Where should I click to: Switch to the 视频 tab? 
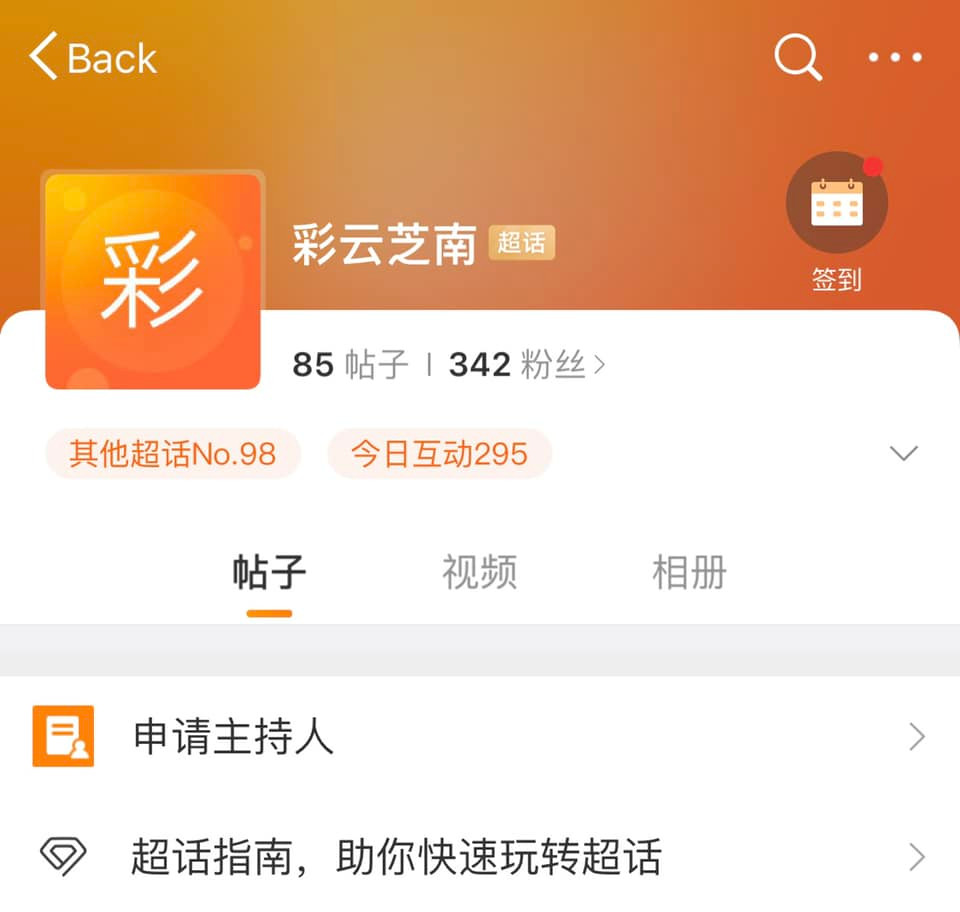tap(479, 574)
